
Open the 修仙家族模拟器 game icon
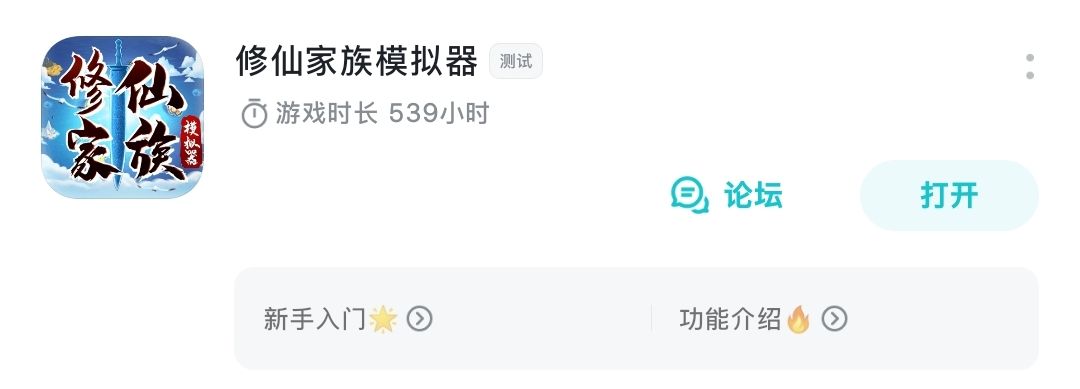123,117
